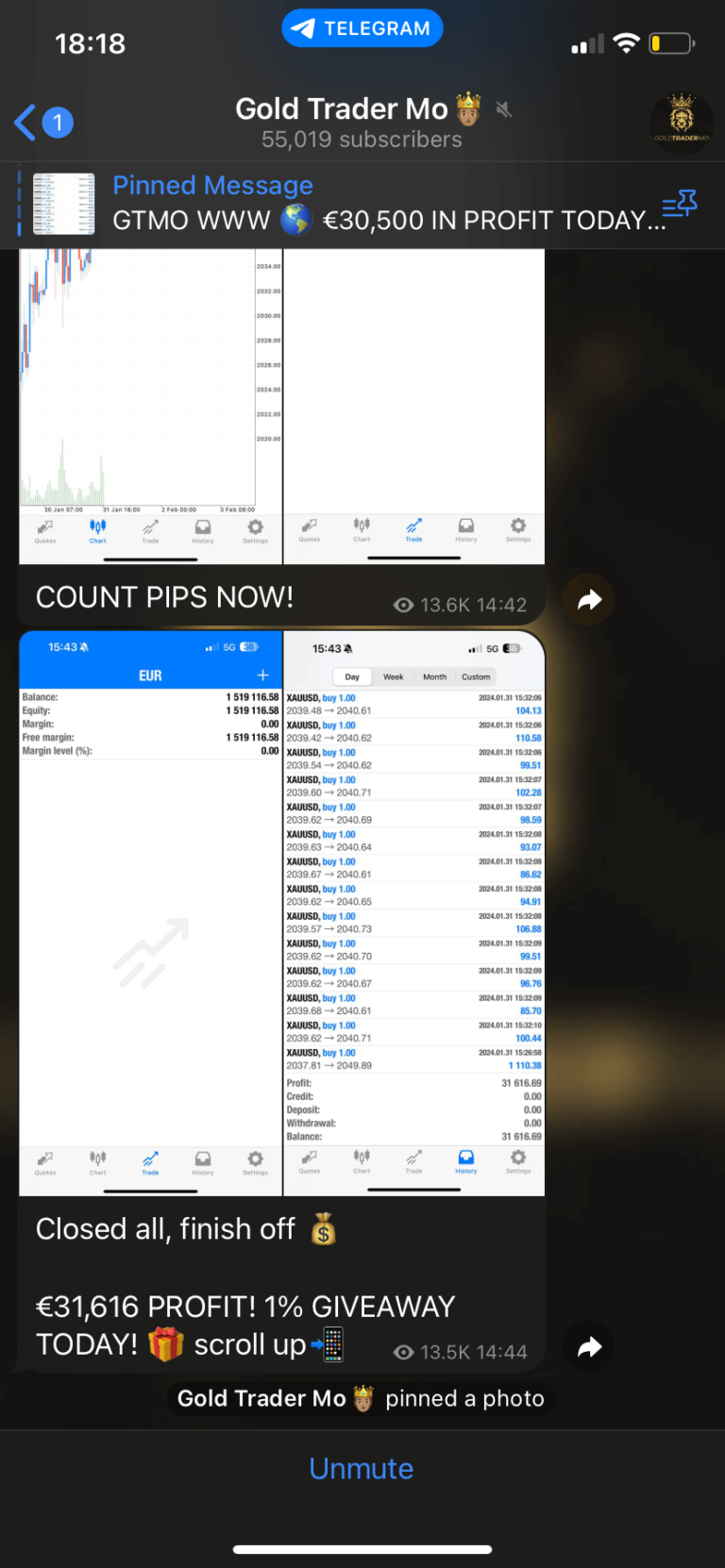Image resolution: width=725 pixels, height=1568 pixels.
Task: Forward the "Closed all, finish off" message
Action: point(589,1346)
